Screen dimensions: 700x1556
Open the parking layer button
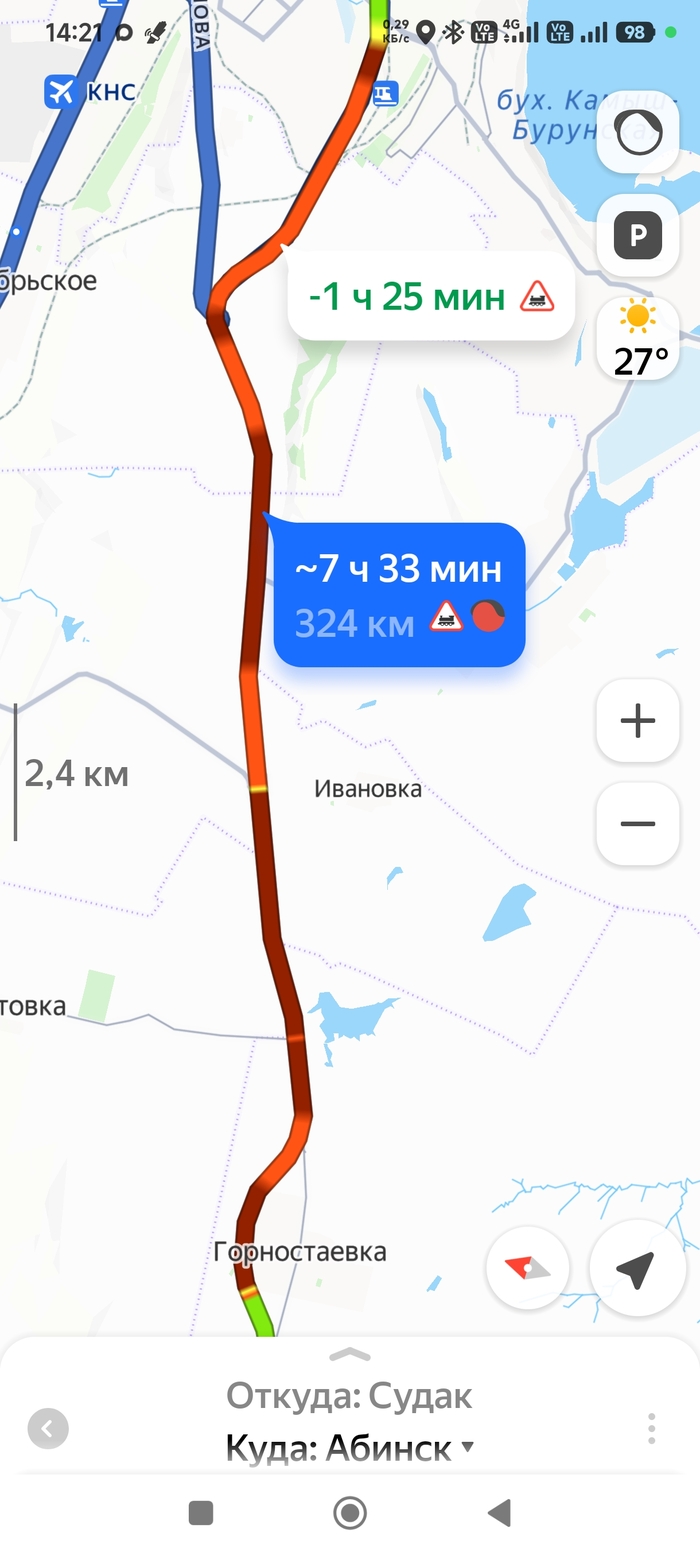(x=637, y=236)
